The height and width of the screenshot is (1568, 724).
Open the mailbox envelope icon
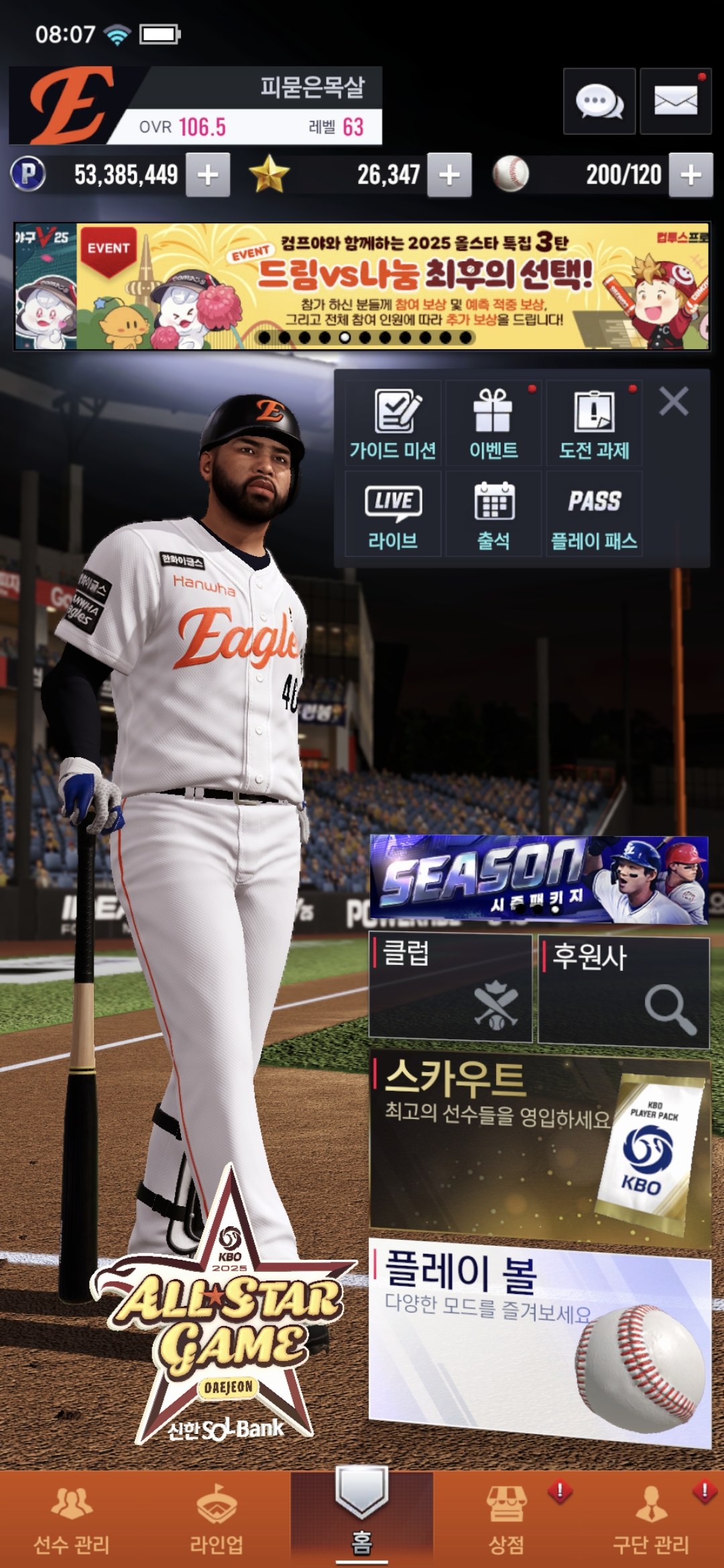click(x=675, y=101)
